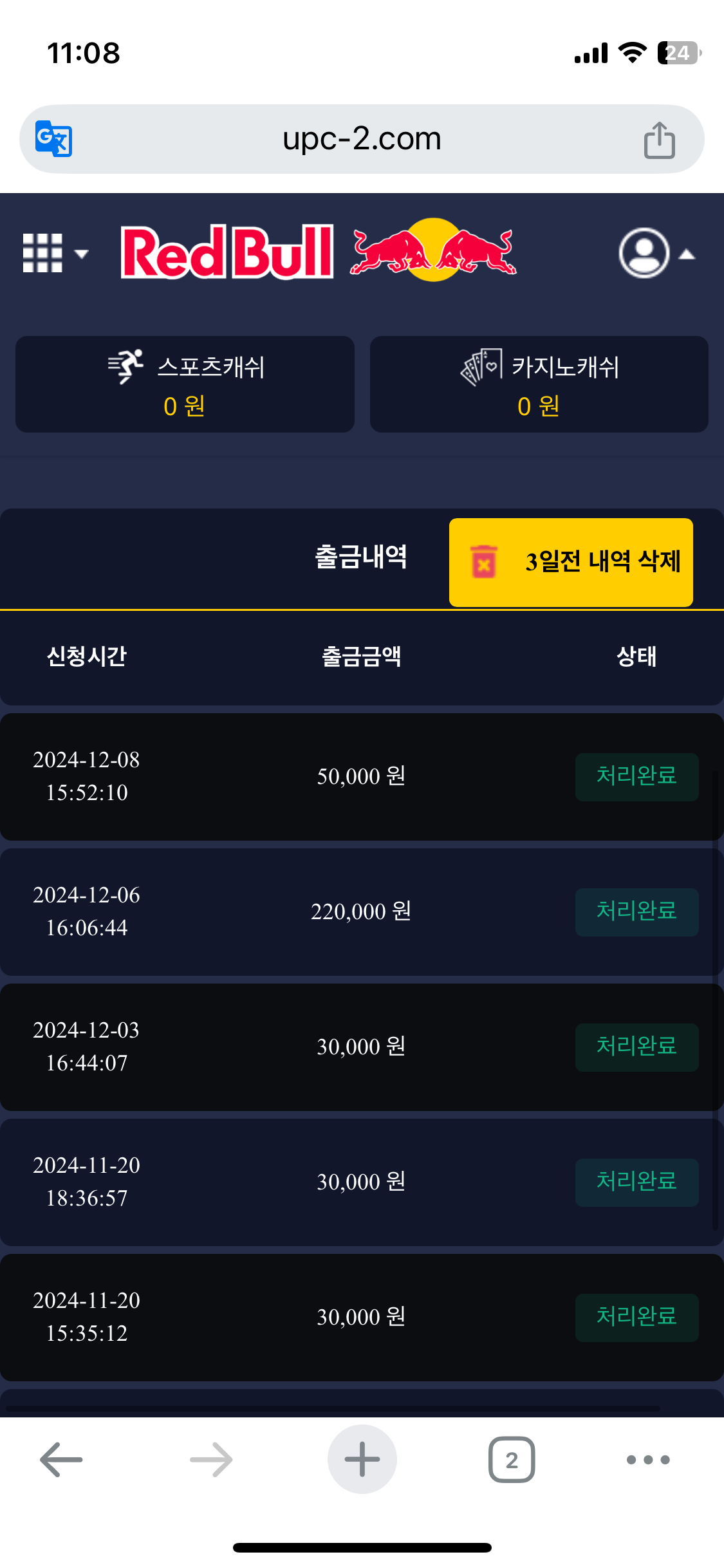Tap the translate icon in address bar
The height and width of the screenshot is (1568, 724).
tap(53, 138)
